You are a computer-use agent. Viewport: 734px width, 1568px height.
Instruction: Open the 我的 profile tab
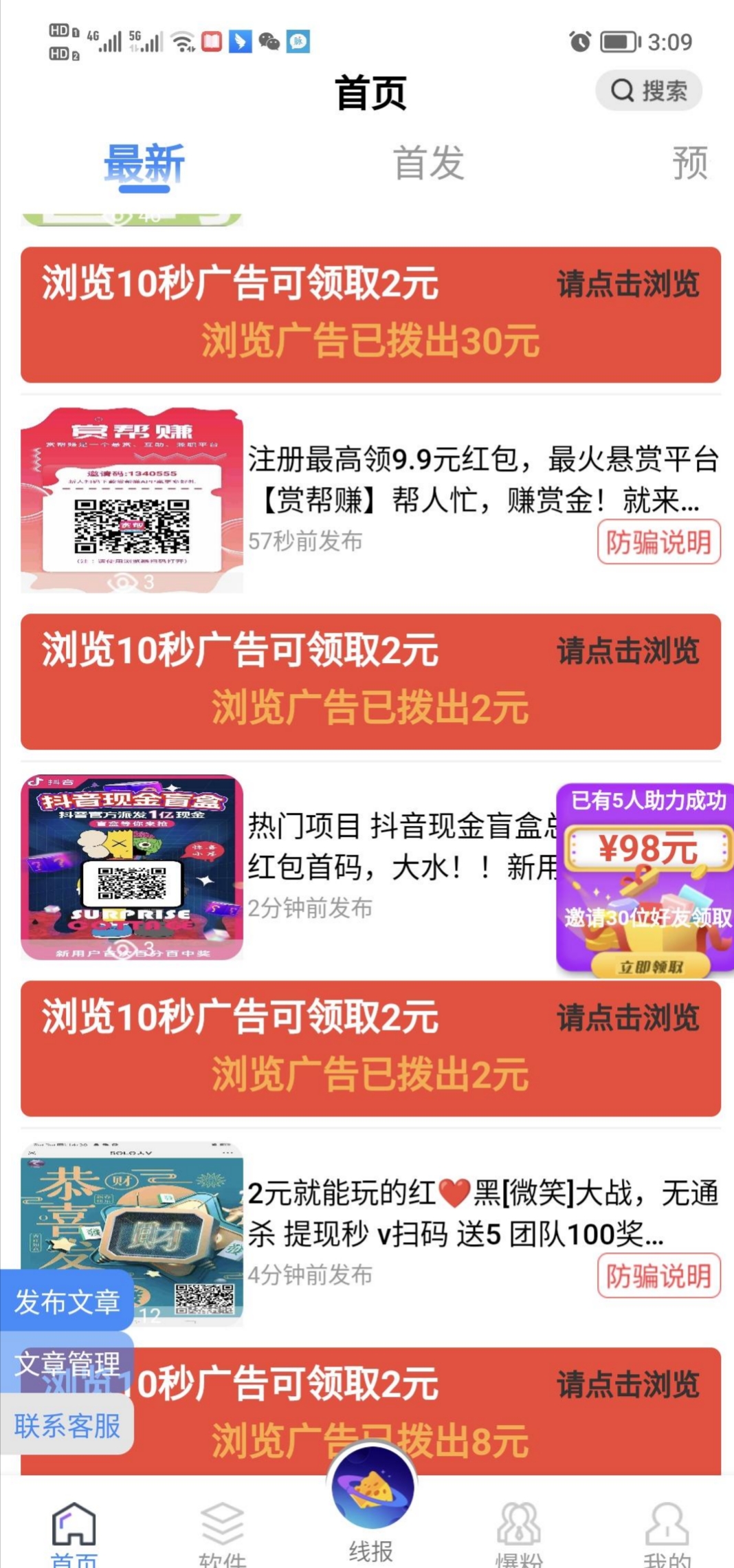[666, 1535]
